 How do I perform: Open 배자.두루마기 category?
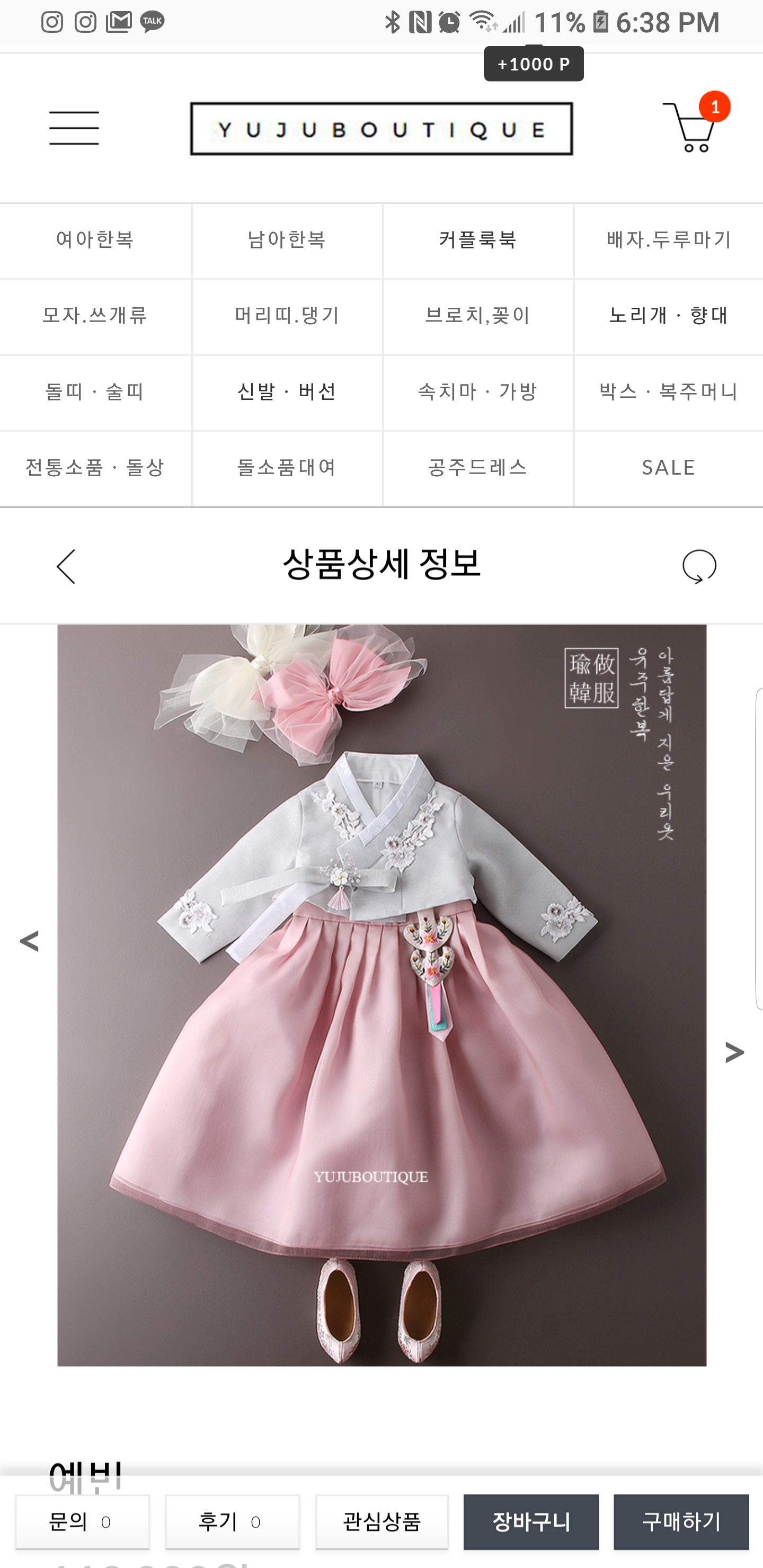point(669,240)
